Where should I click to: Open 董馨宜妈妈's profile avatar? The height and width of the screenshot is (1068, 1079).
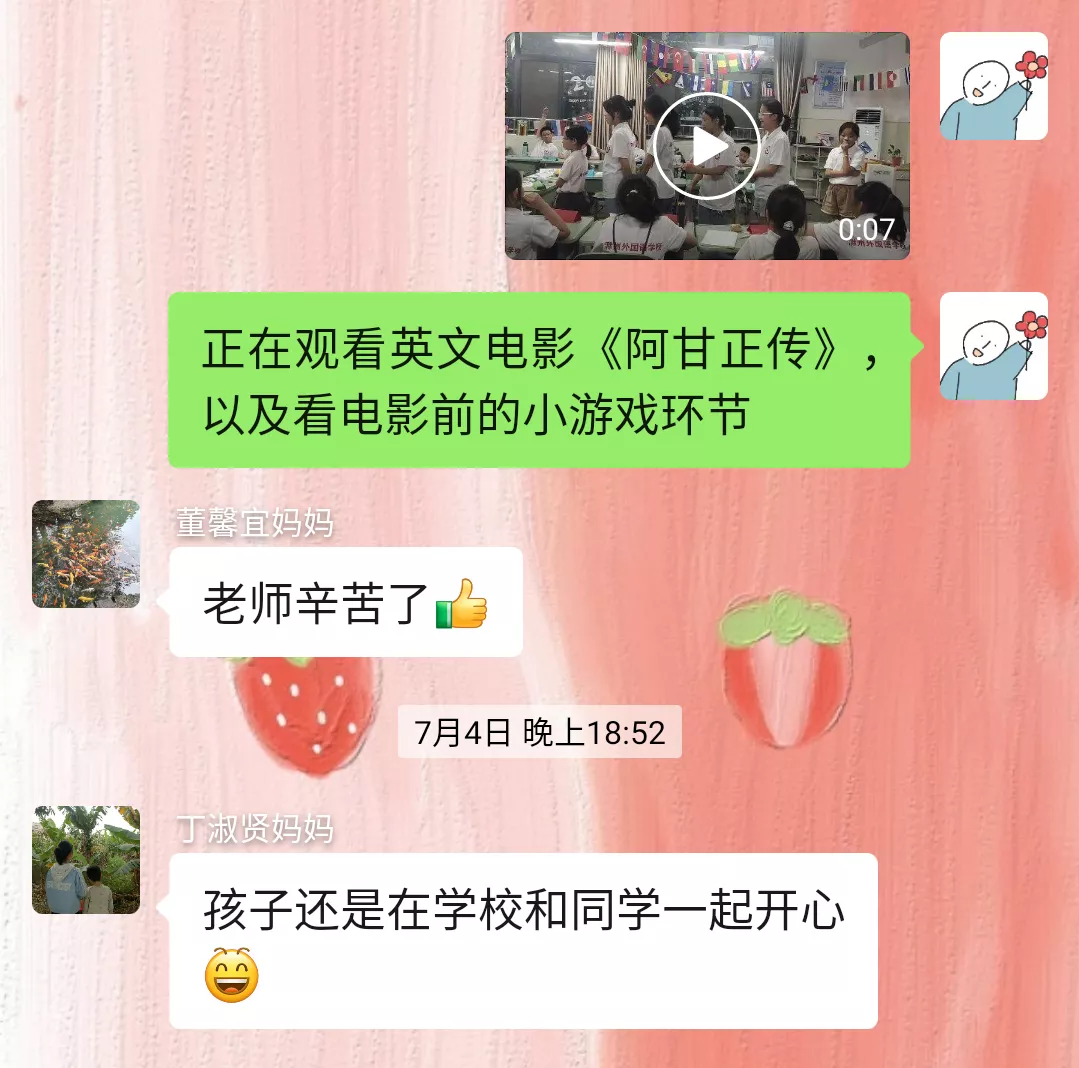(86, 554)
